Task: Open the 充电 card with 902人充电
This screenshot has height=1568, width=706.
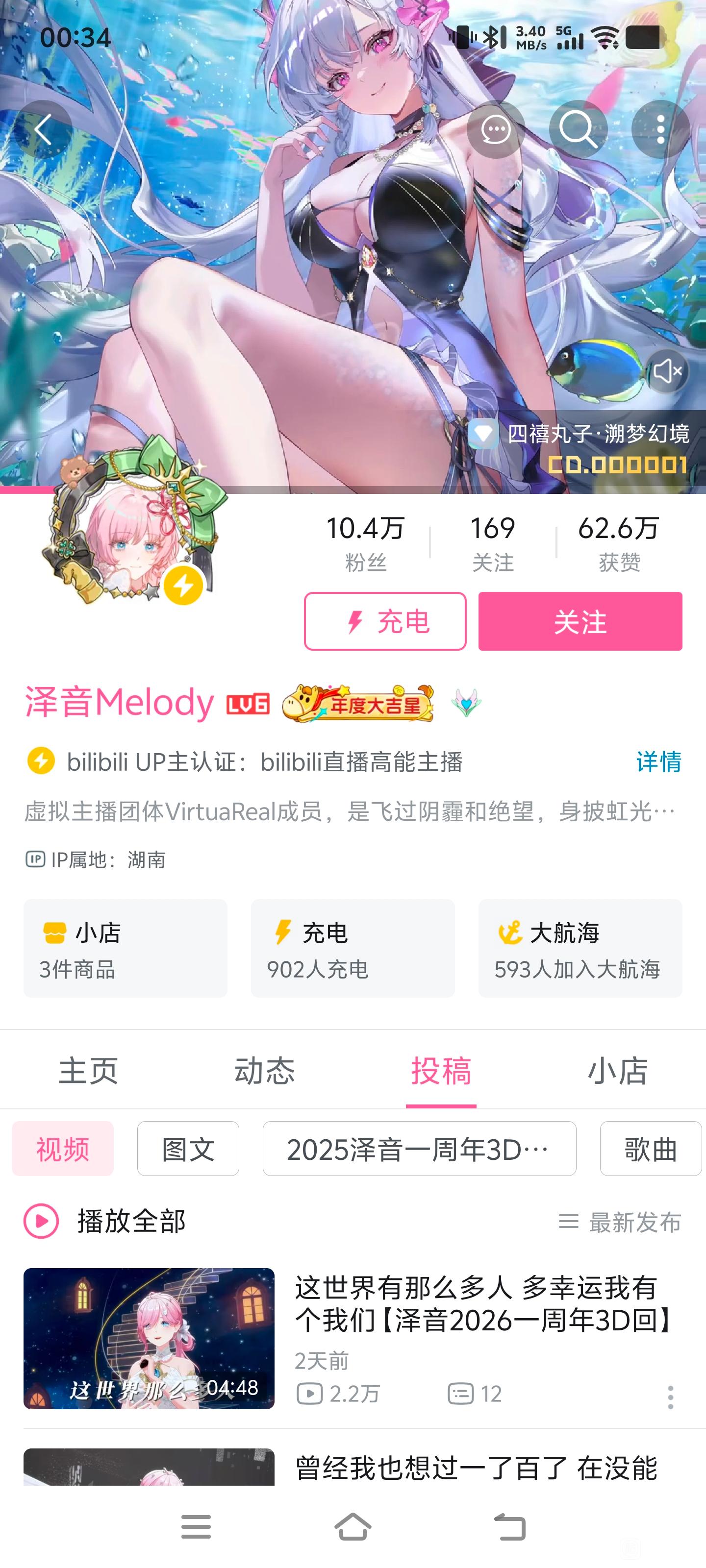Action: (353, 948)
